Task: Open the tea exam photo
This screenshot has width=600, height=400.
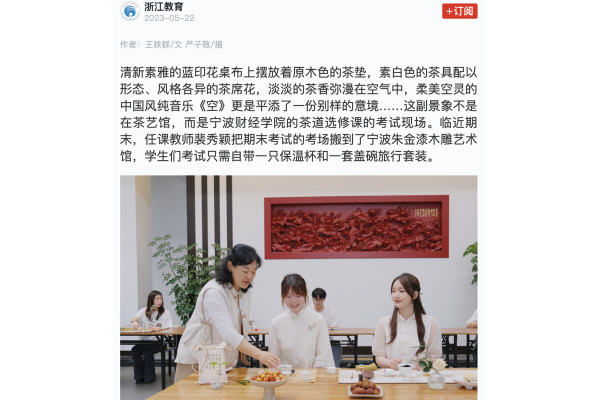Action: (x=298, y=287)
